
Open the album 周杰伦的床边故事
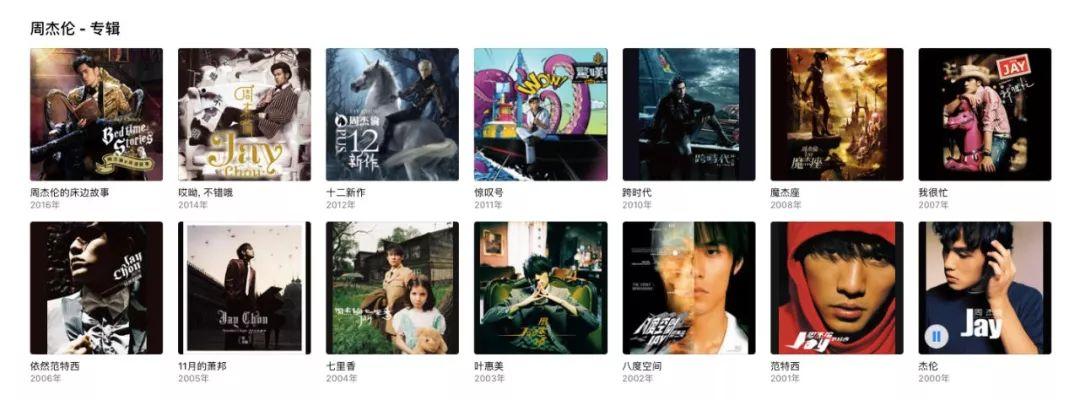pyautogui.click(x=96, y=114)
